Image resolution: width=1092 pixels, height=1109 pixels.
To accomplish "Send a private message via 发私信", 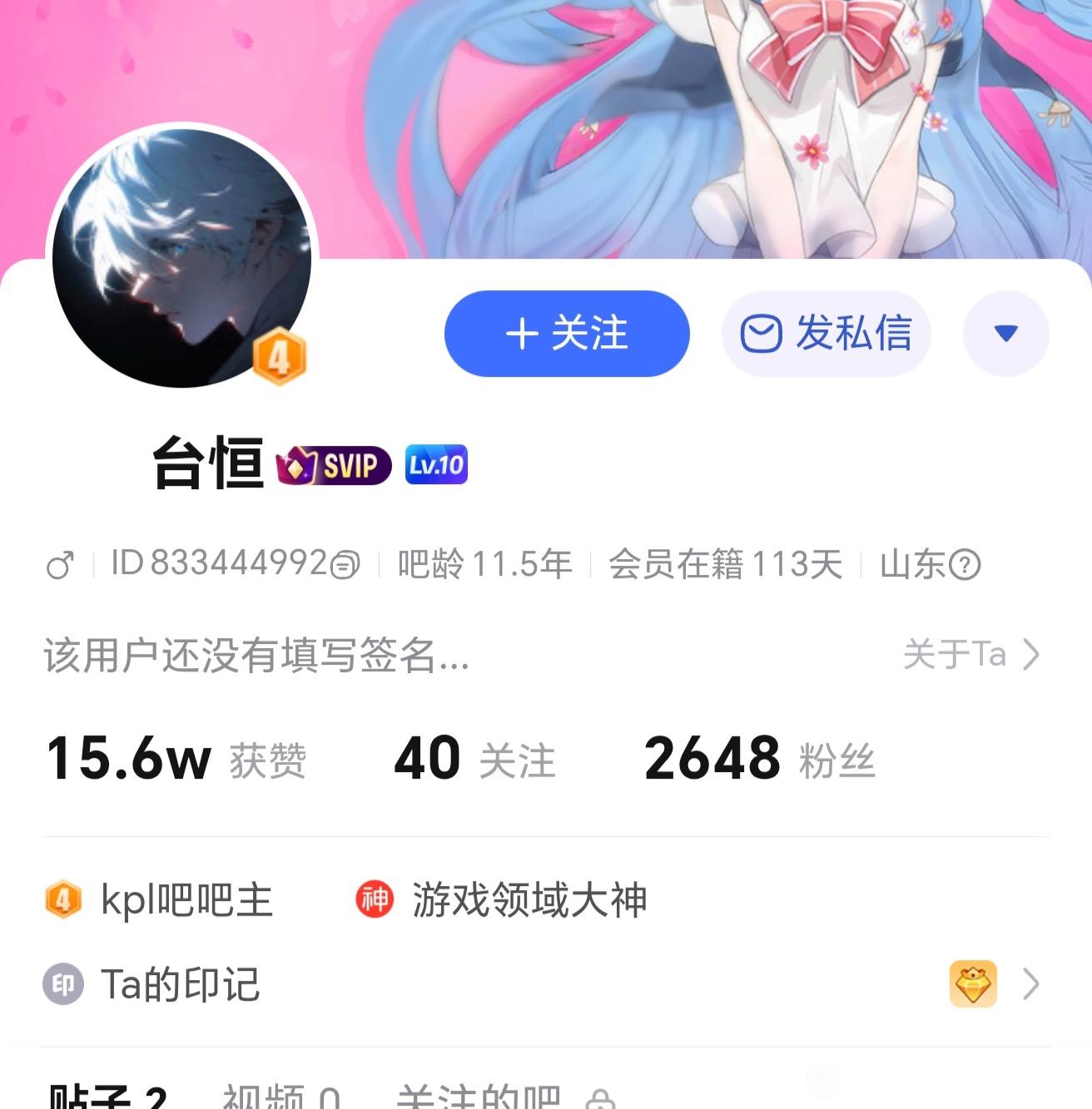I will coord(826,334).
